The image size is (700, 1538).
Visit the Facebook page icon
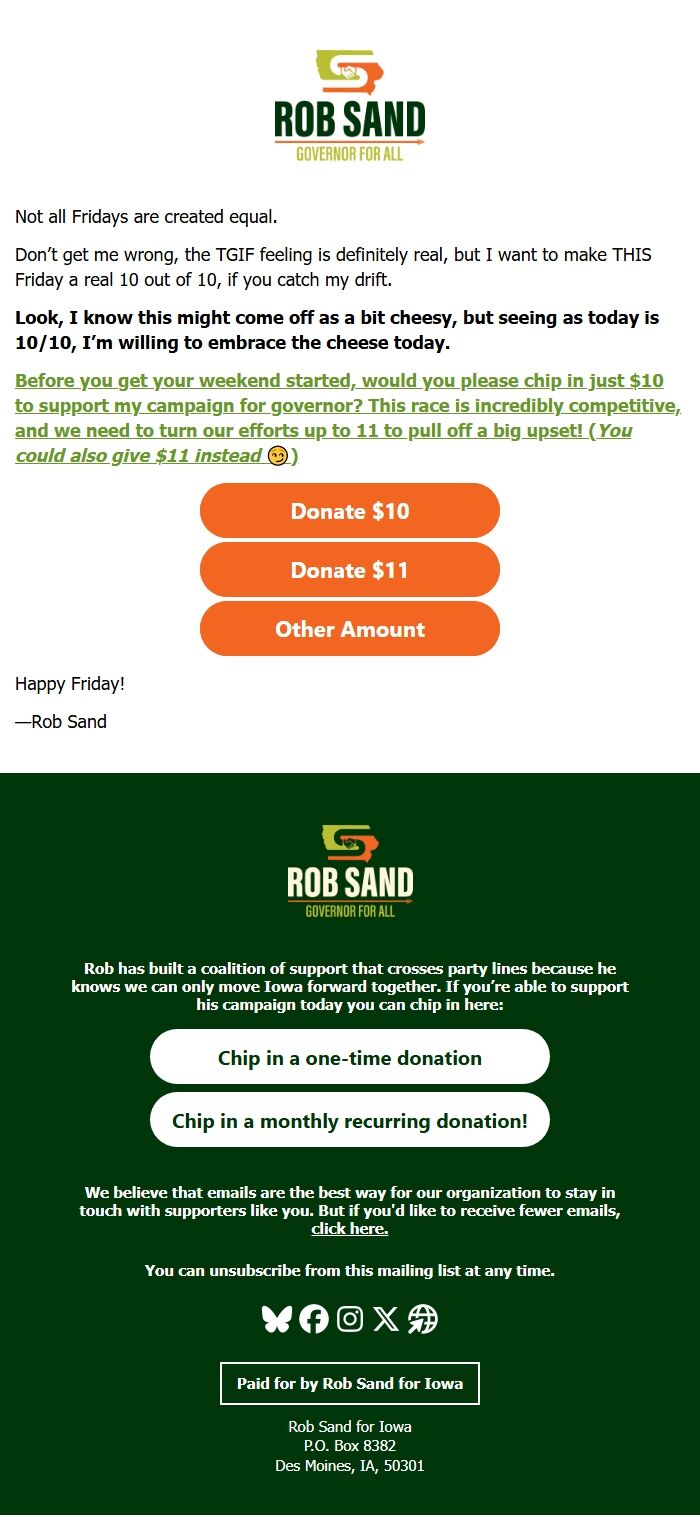pos(314,1319)
